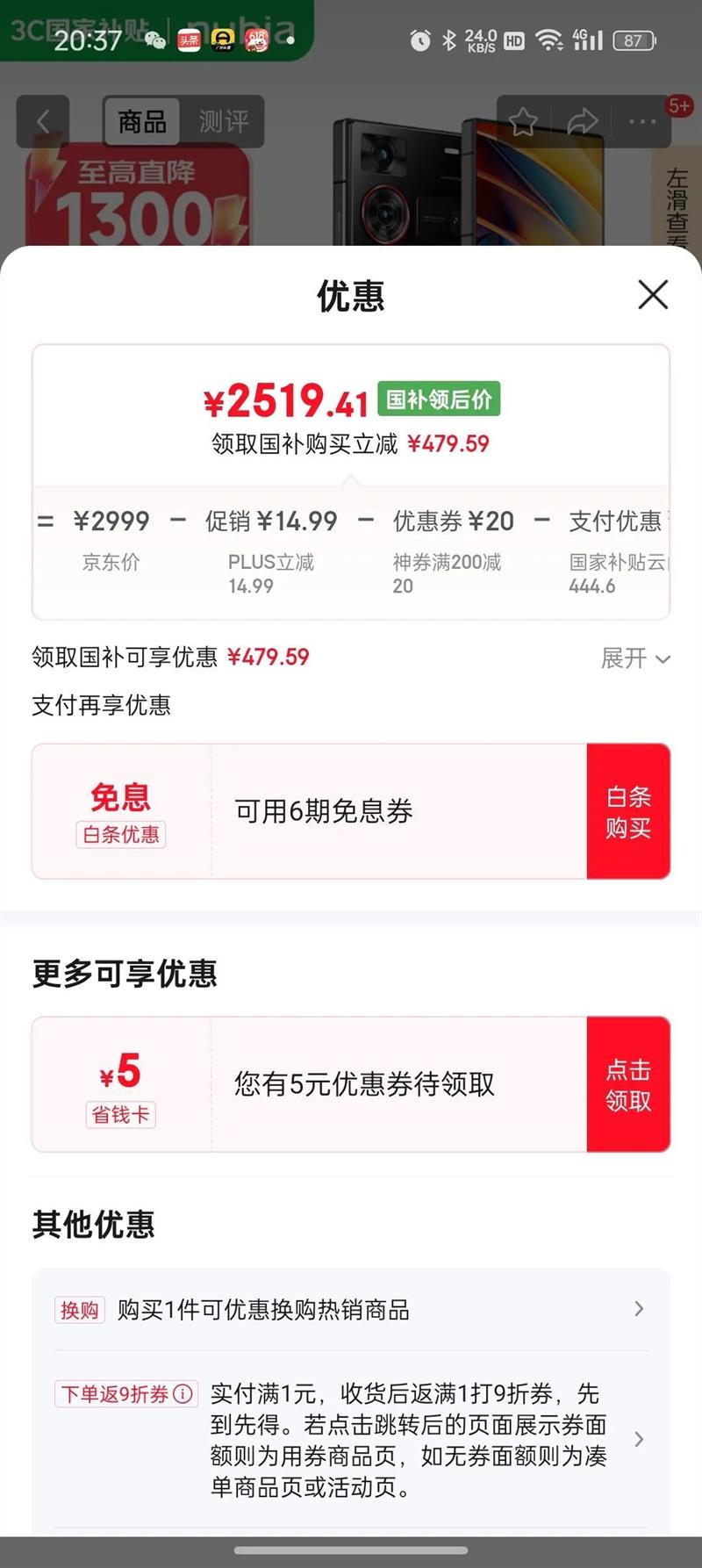Tap the Bluetooth status icon
The width and height of the screenshot is (702, 1568).
[448, 39]
